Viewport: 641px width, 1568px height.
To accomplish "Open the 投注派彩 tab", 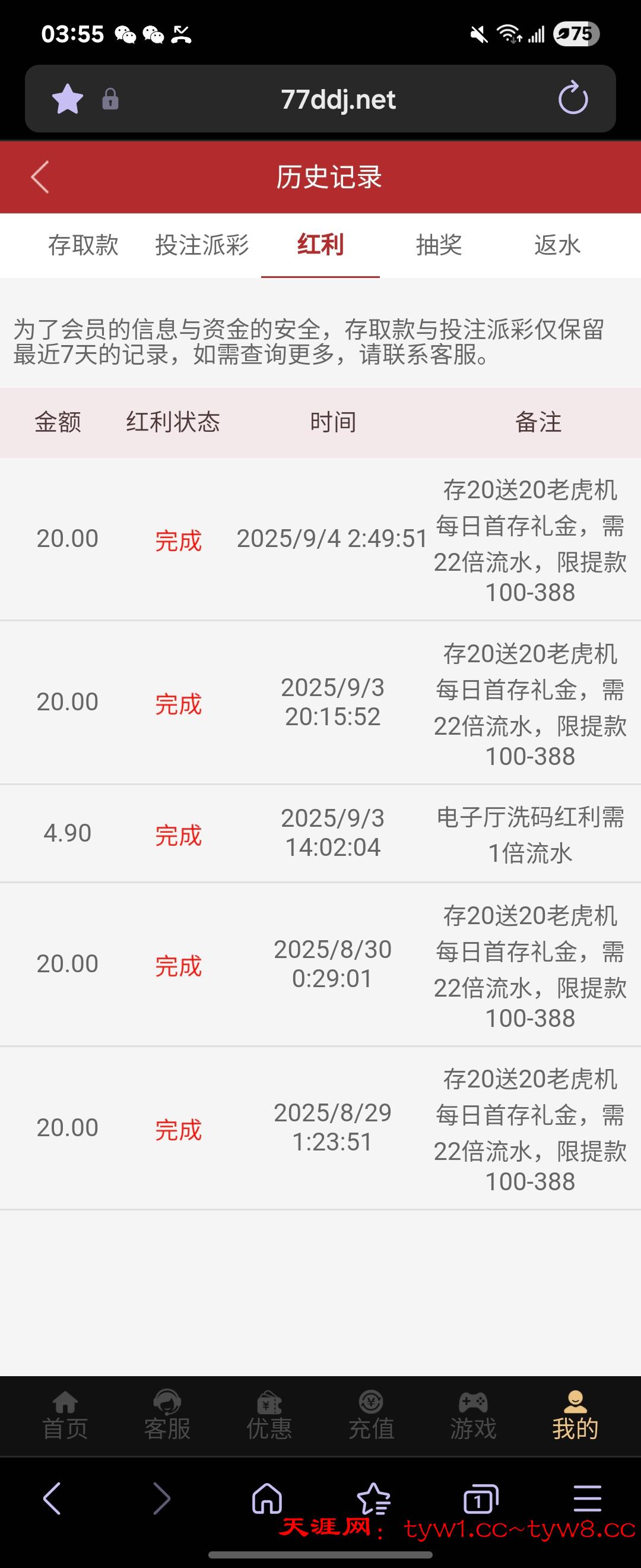I will (x=202, y=245).
